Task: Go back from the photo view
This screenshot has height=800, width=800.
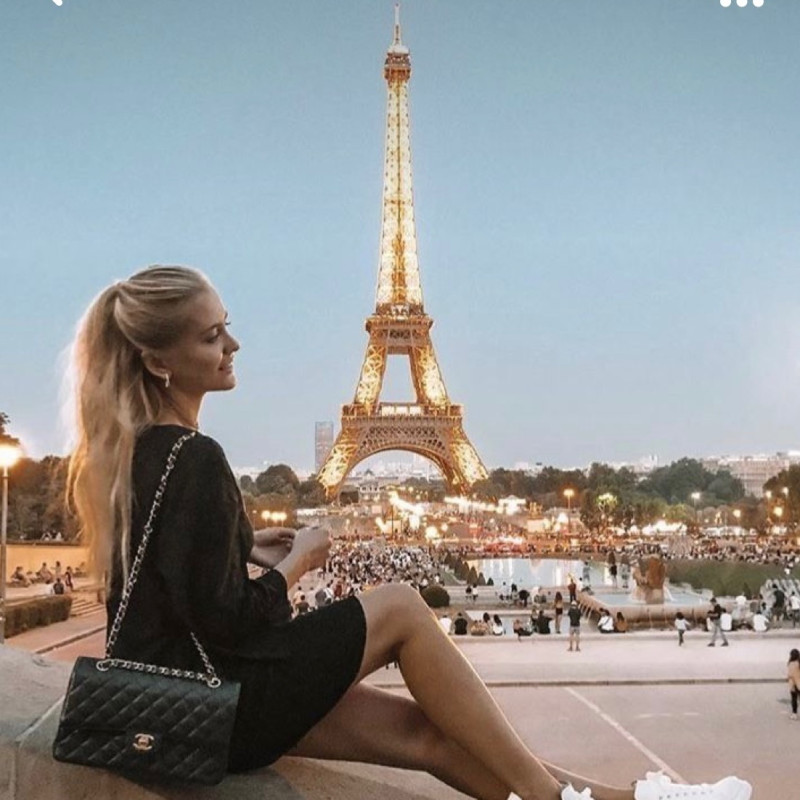Action: pos(56,3)
